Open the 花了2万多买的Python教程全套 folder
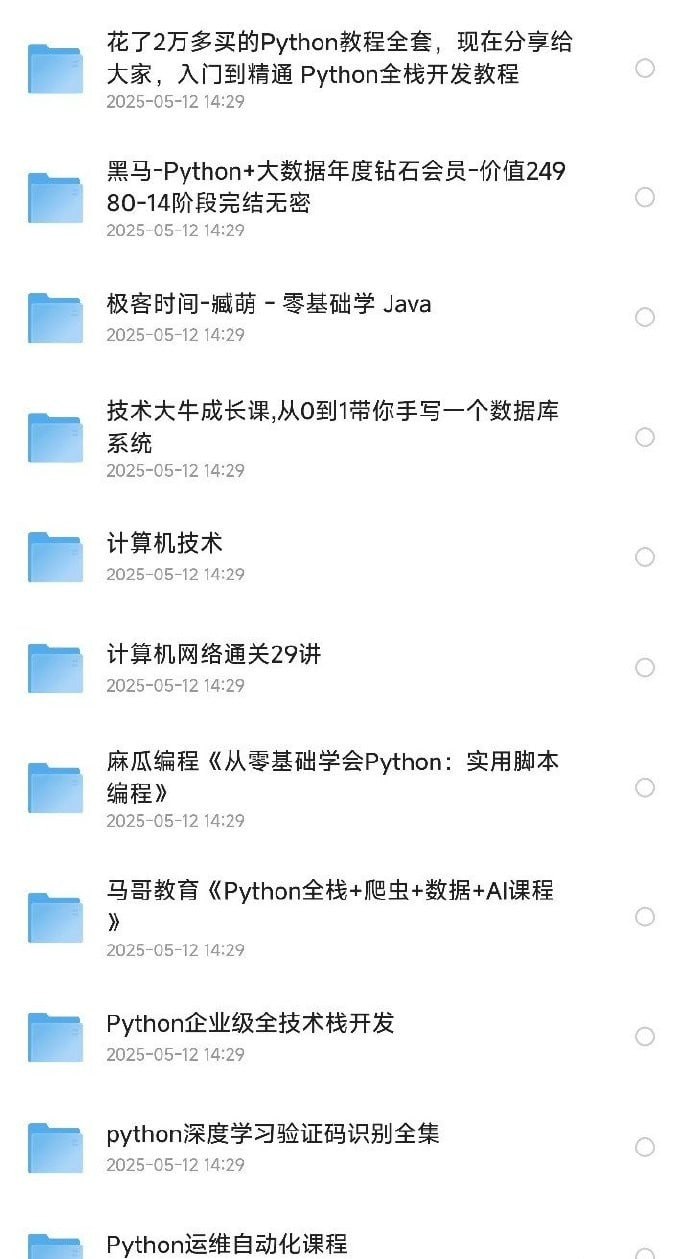 coord(340,58)
